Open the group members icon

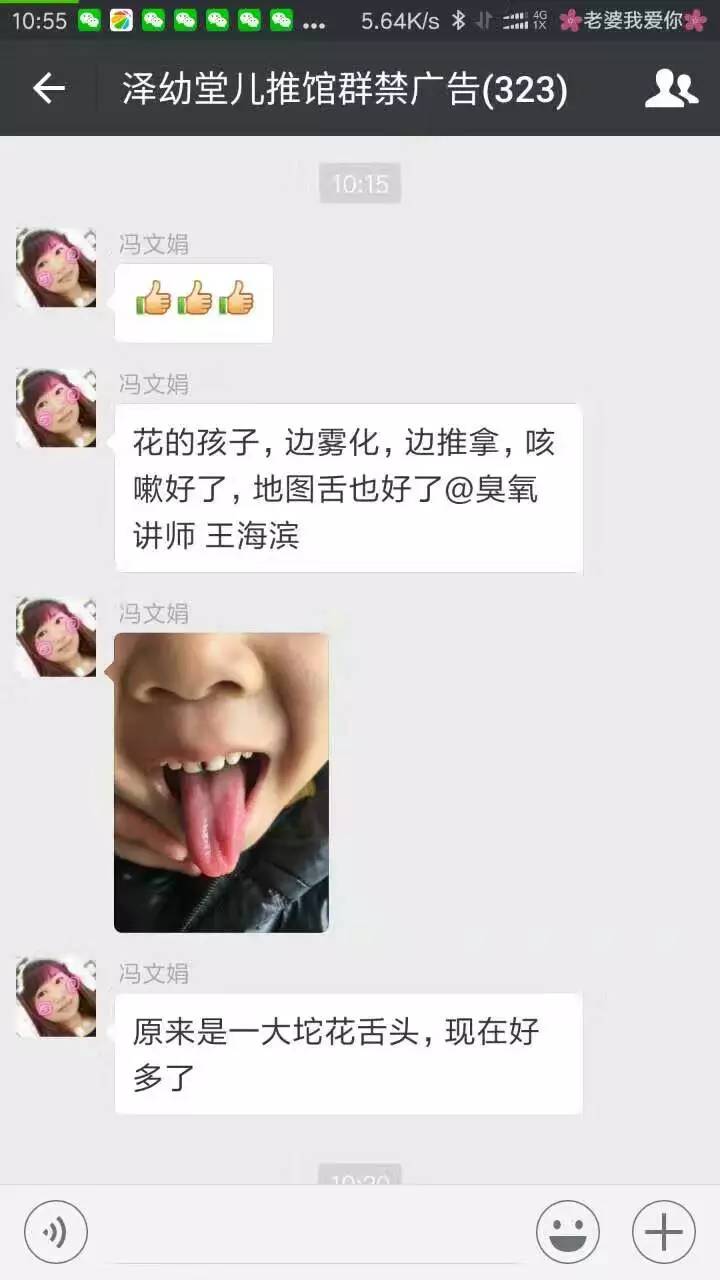671,89
